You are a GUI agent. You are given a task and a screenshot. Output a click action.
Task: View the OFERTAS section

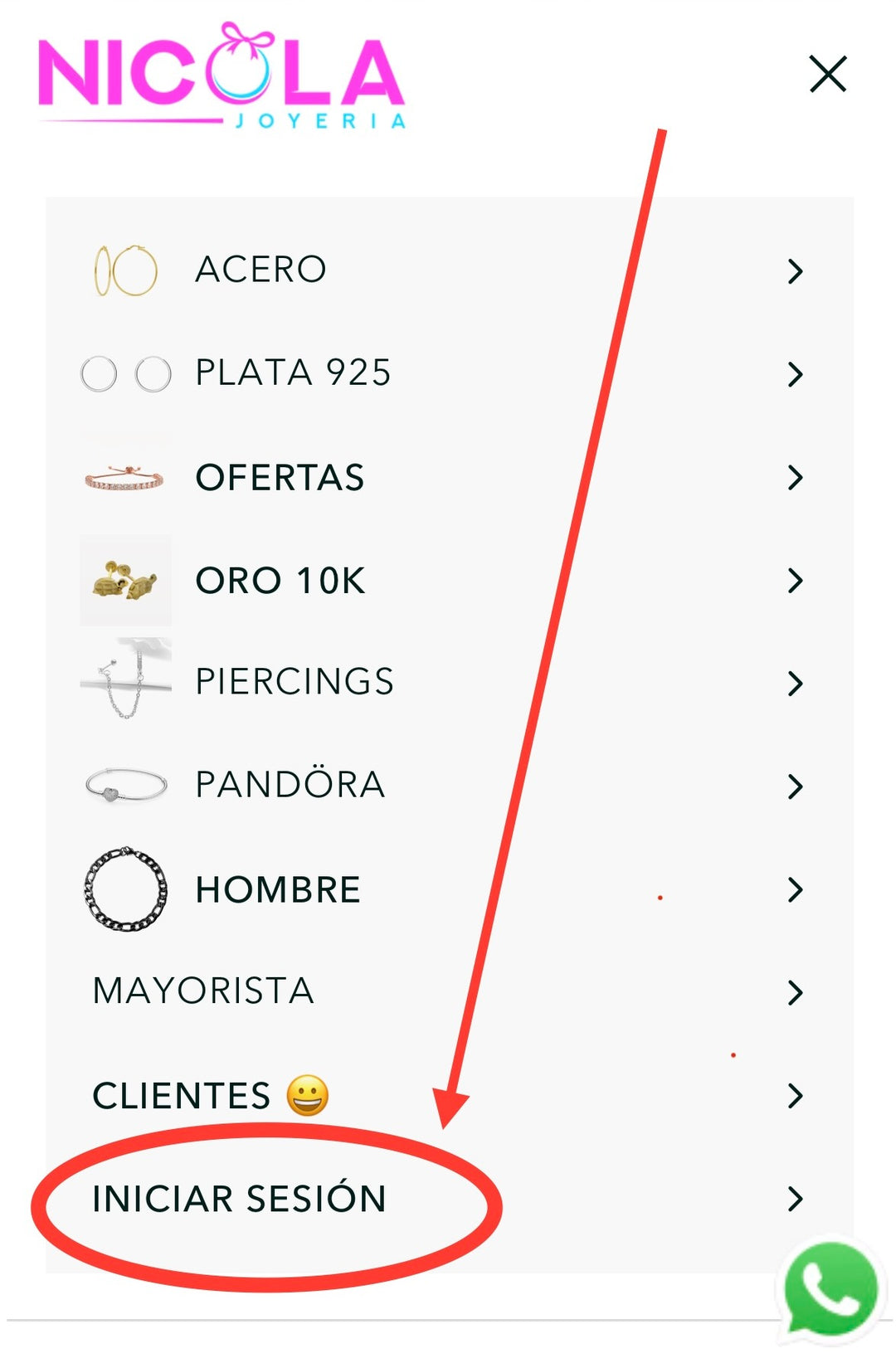[280, 477]
